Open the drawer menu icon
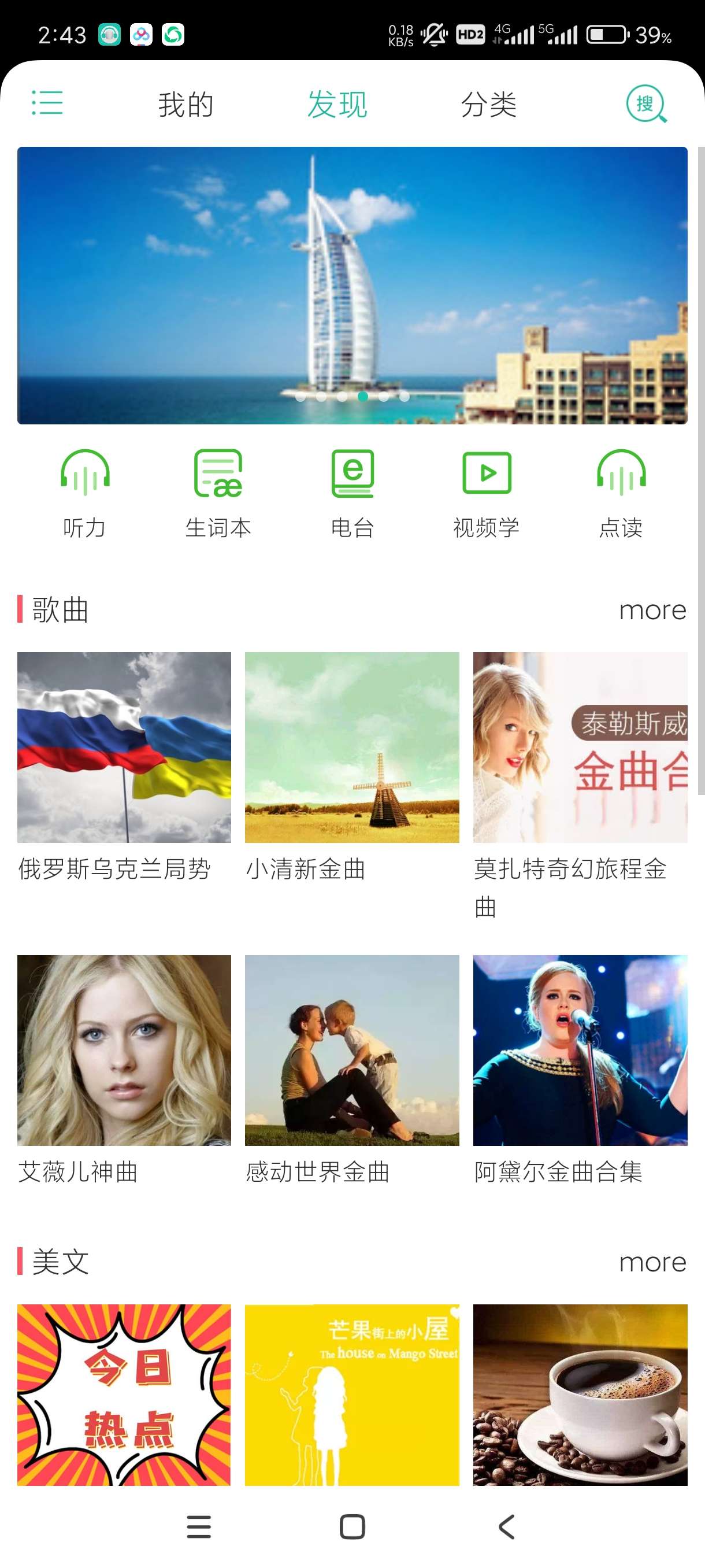 47,102
